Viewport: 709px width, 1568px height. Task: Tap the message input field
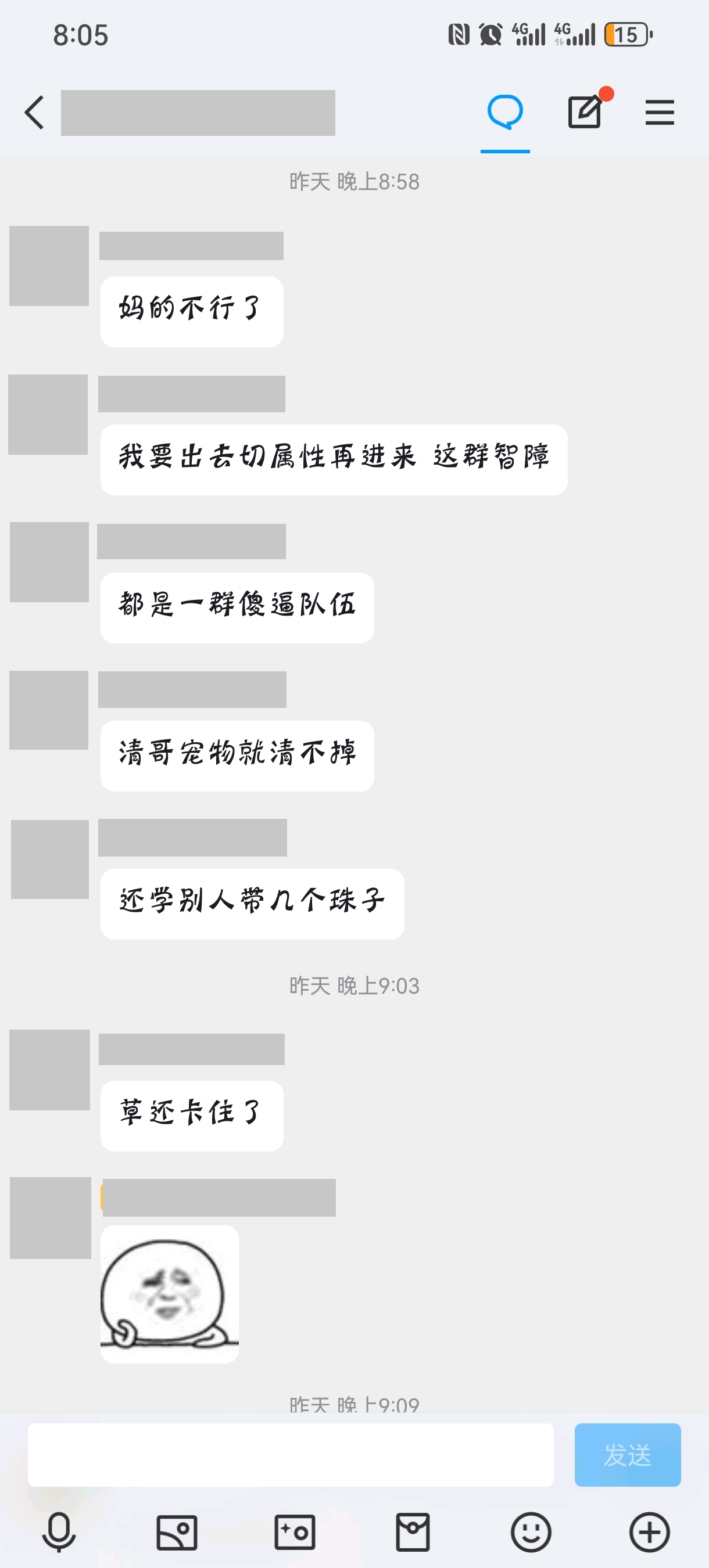[x=291, y=1455]
